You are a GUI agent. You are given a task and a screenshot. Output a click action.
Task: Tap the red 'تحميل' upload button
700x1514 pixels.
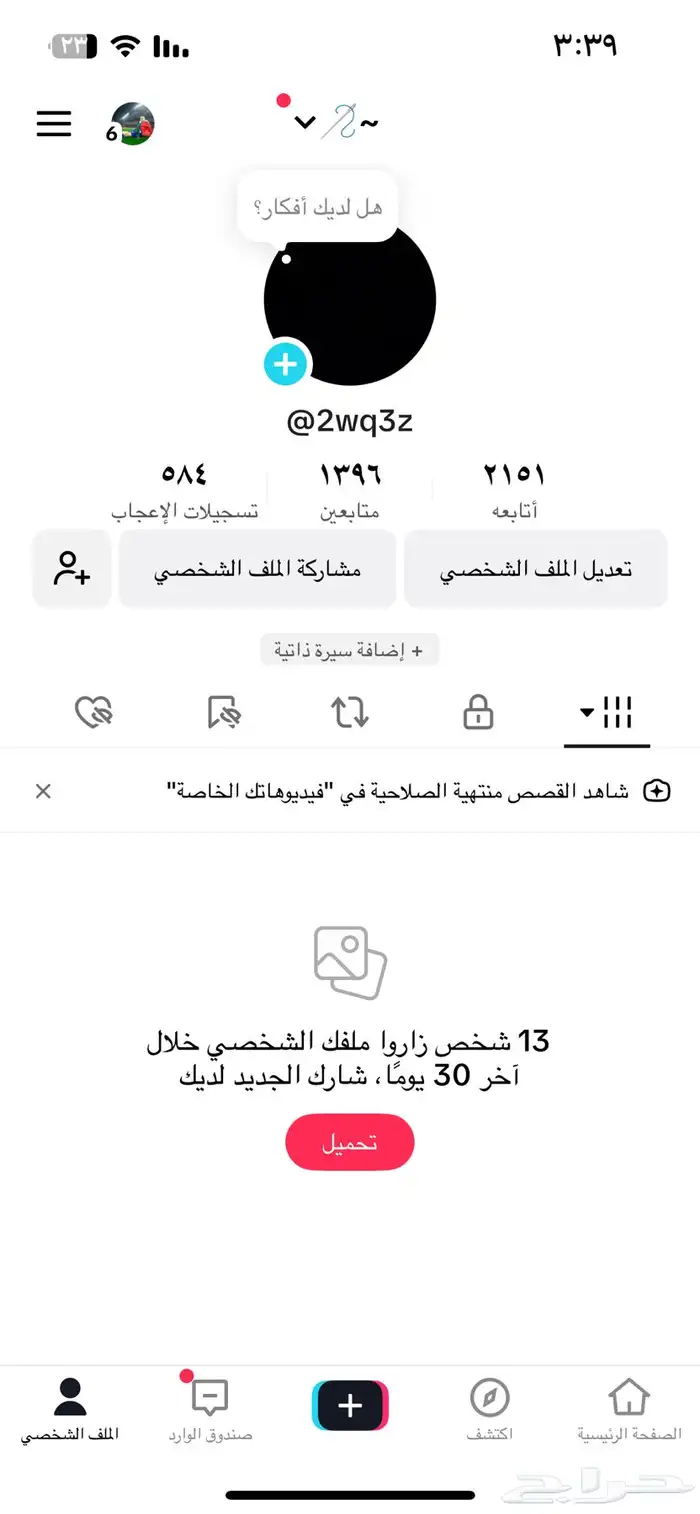point(350,1143)
